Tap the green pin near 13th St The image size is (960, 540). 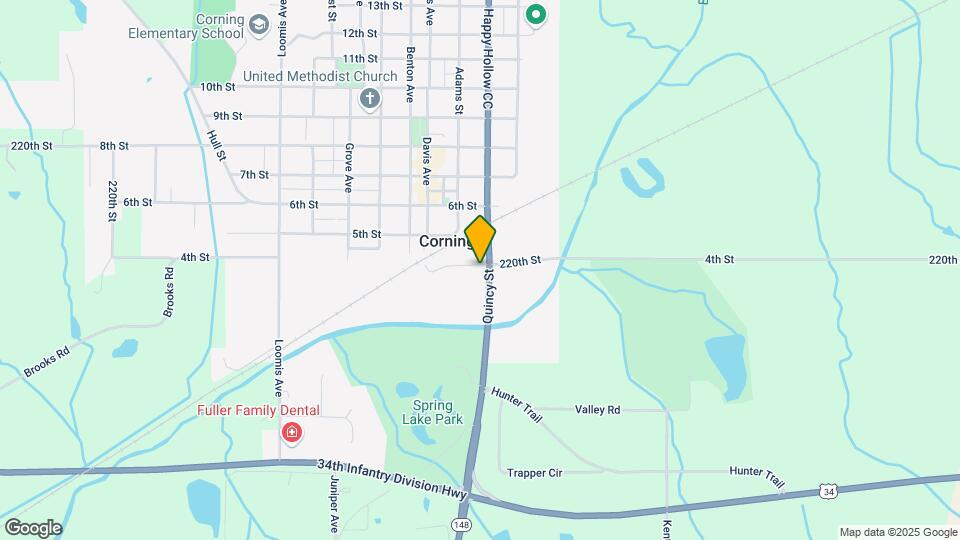point(536,15)
